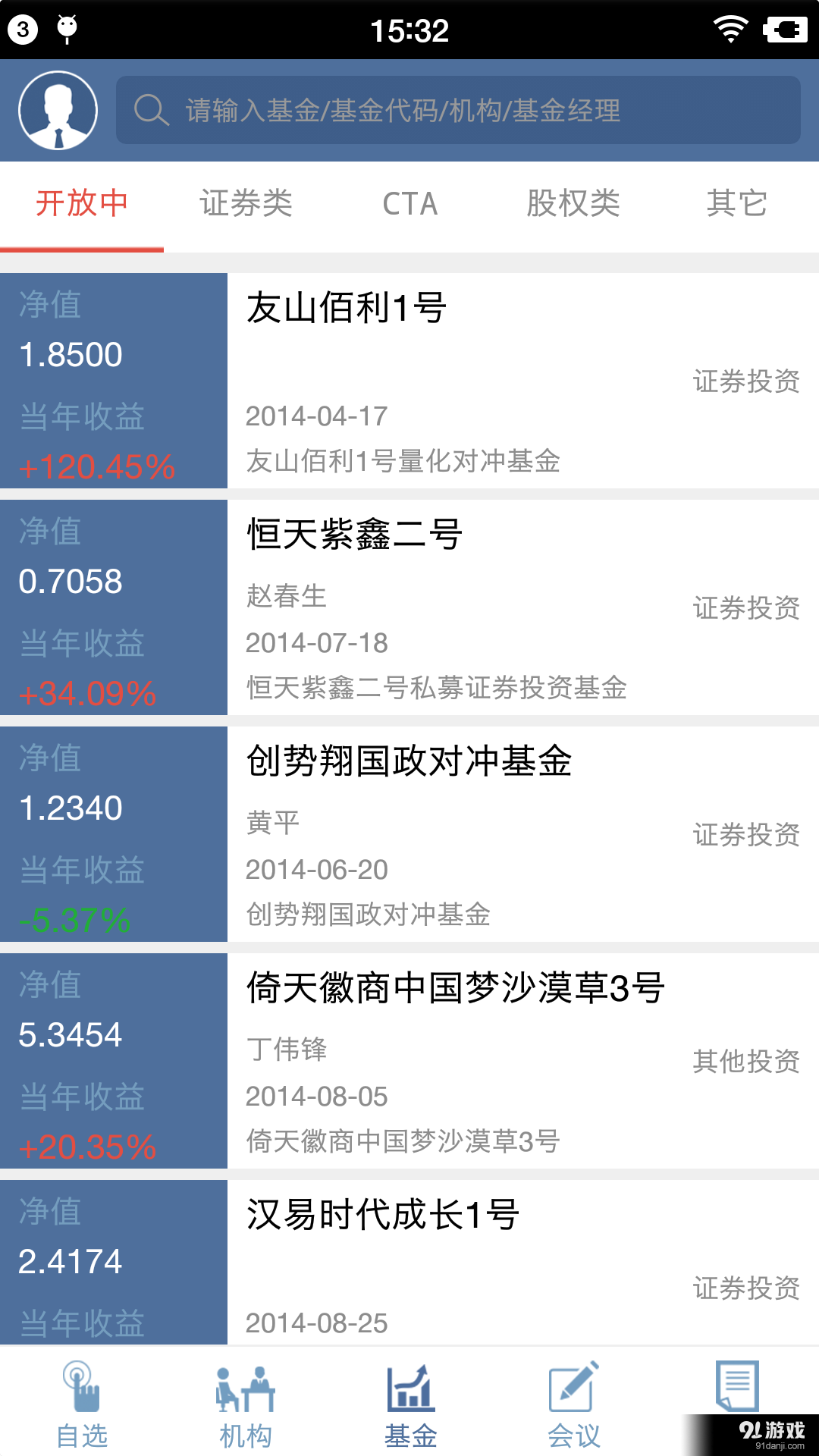Switch to the CTA tab
The width and height of the screenshot is (819, 1456).
pyautogui.click(x=409, y=203)
